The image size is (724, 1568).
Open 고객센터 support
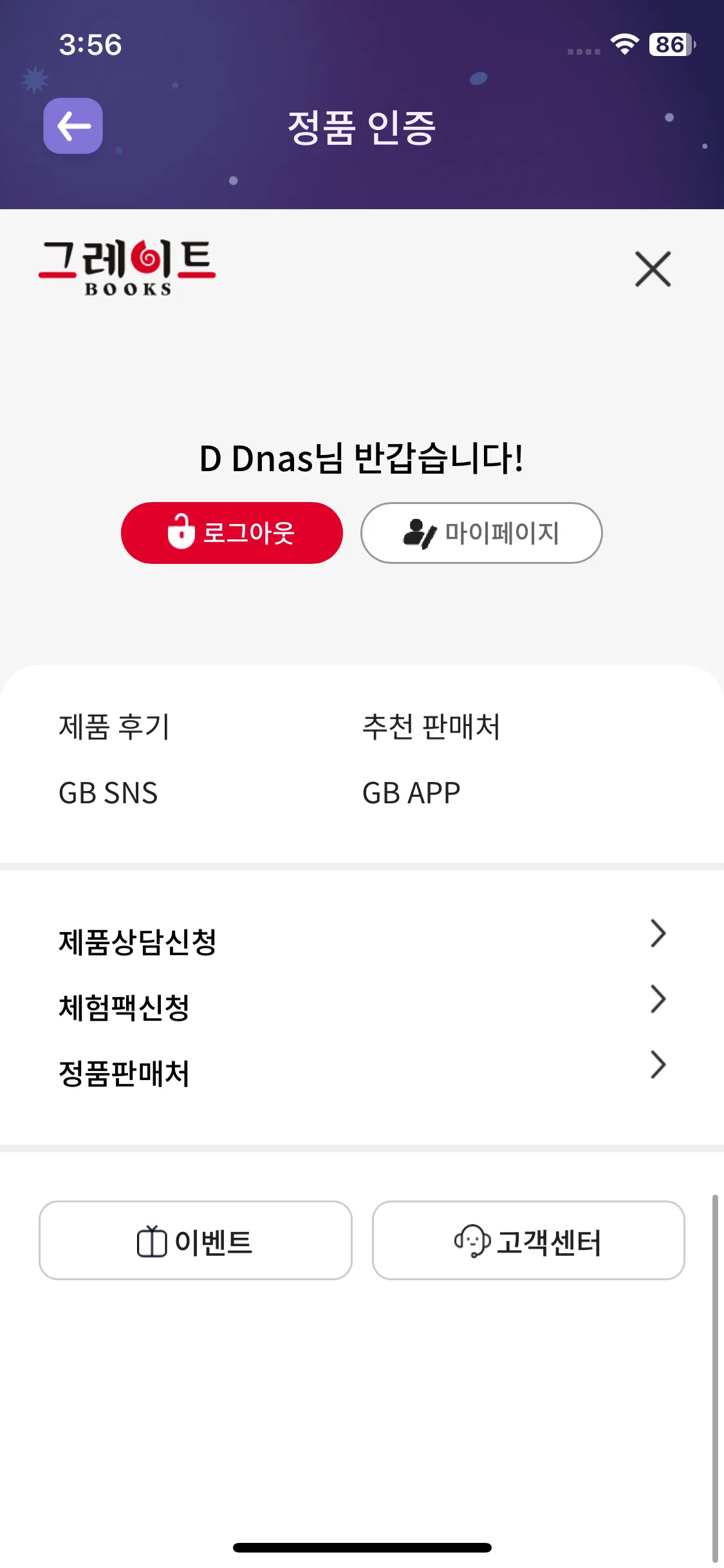(x=528, y=1240)
